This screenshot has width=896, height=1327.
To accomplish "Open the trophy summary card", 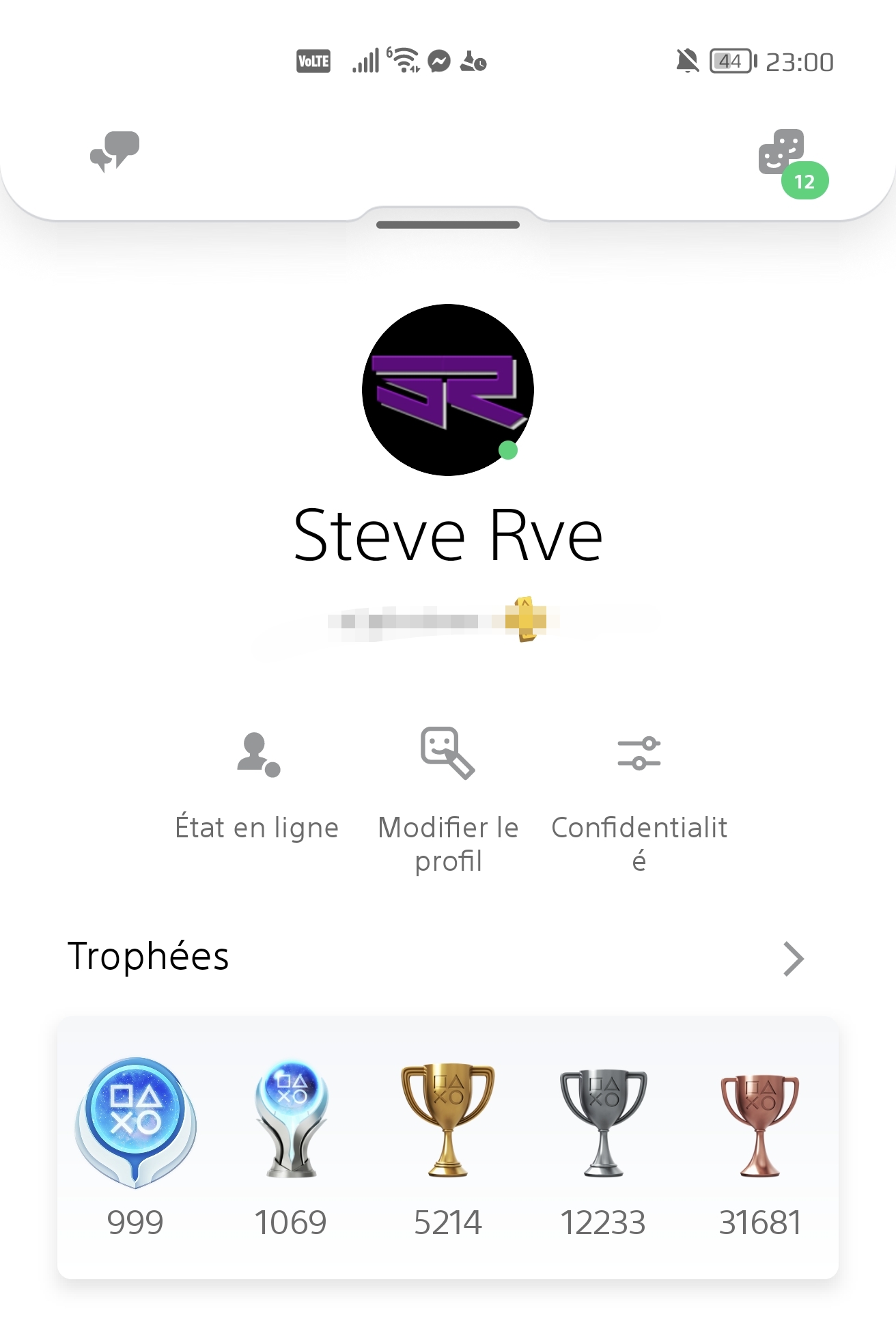I will 448,1147.
